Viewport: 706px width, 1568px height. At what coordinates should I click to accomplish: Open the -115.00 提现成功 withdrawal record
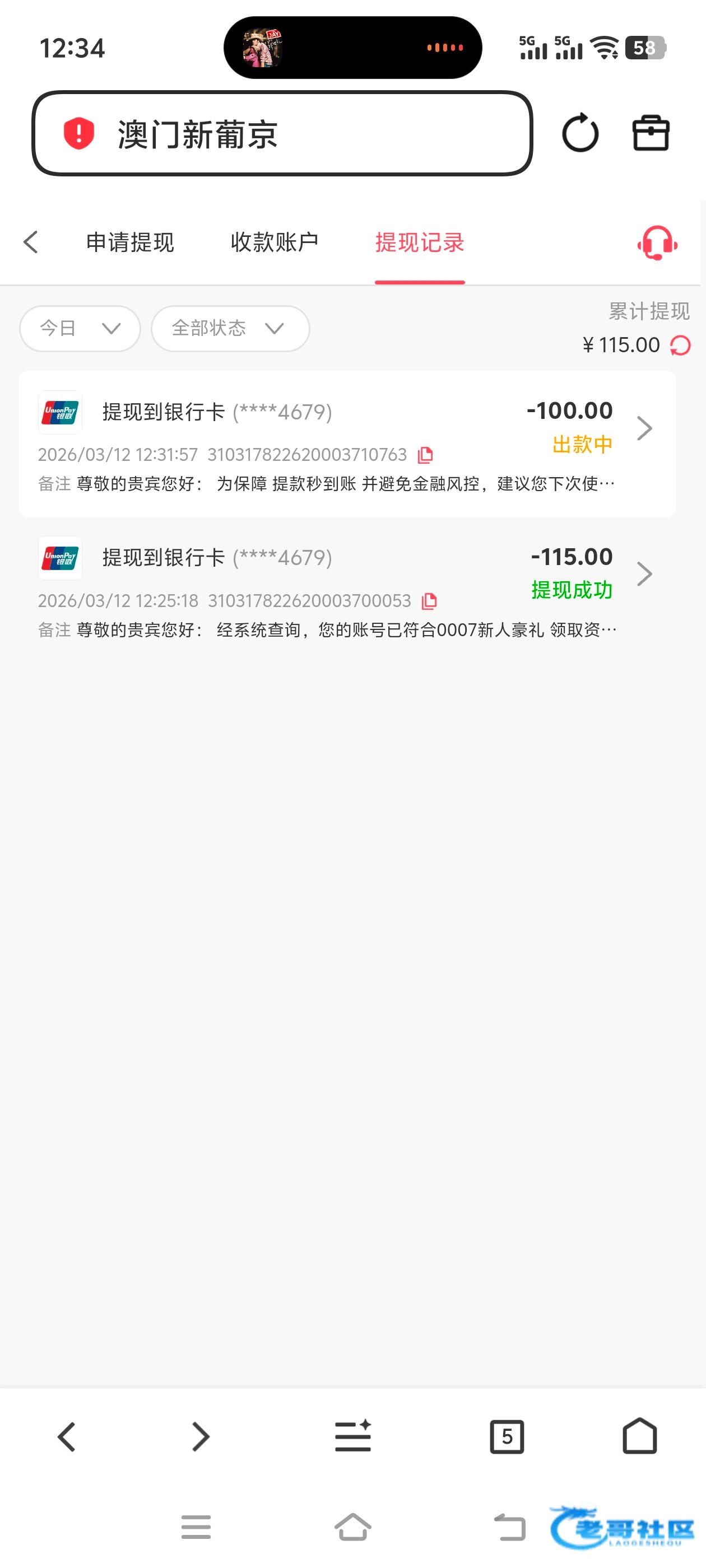click(x=643, y=574)
